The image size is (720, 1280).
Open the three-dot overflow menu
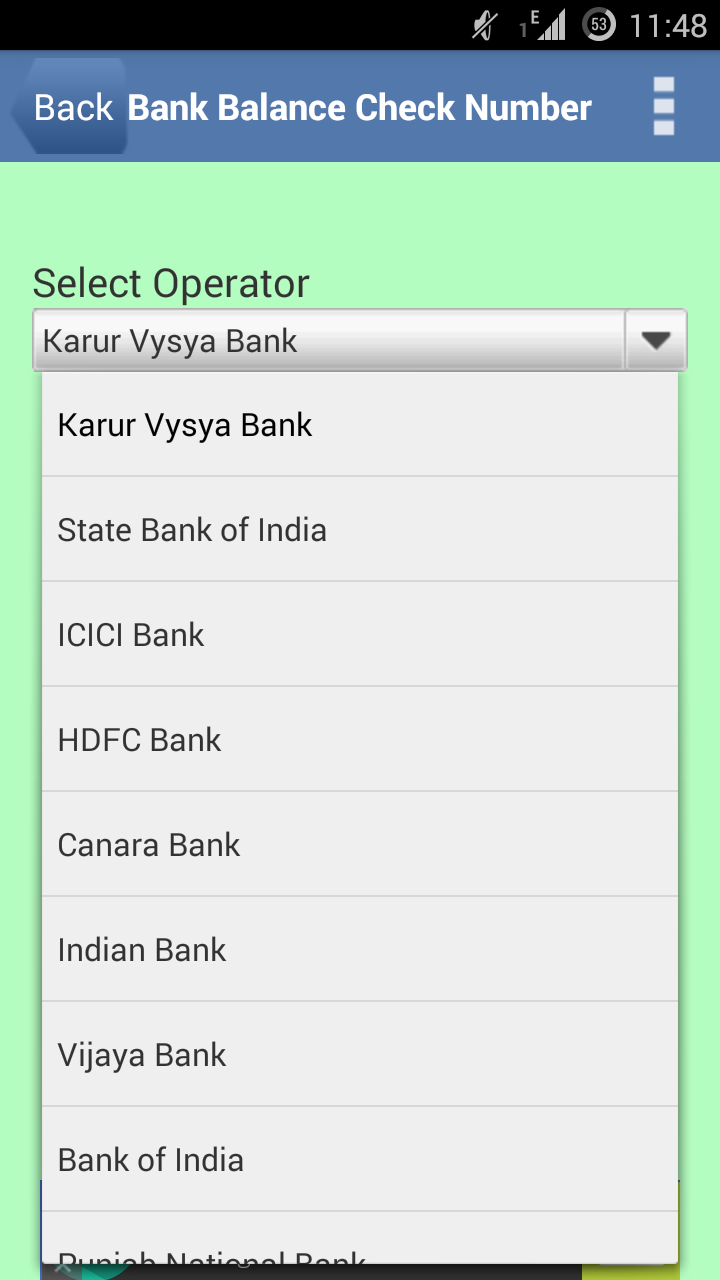point(663,106)
